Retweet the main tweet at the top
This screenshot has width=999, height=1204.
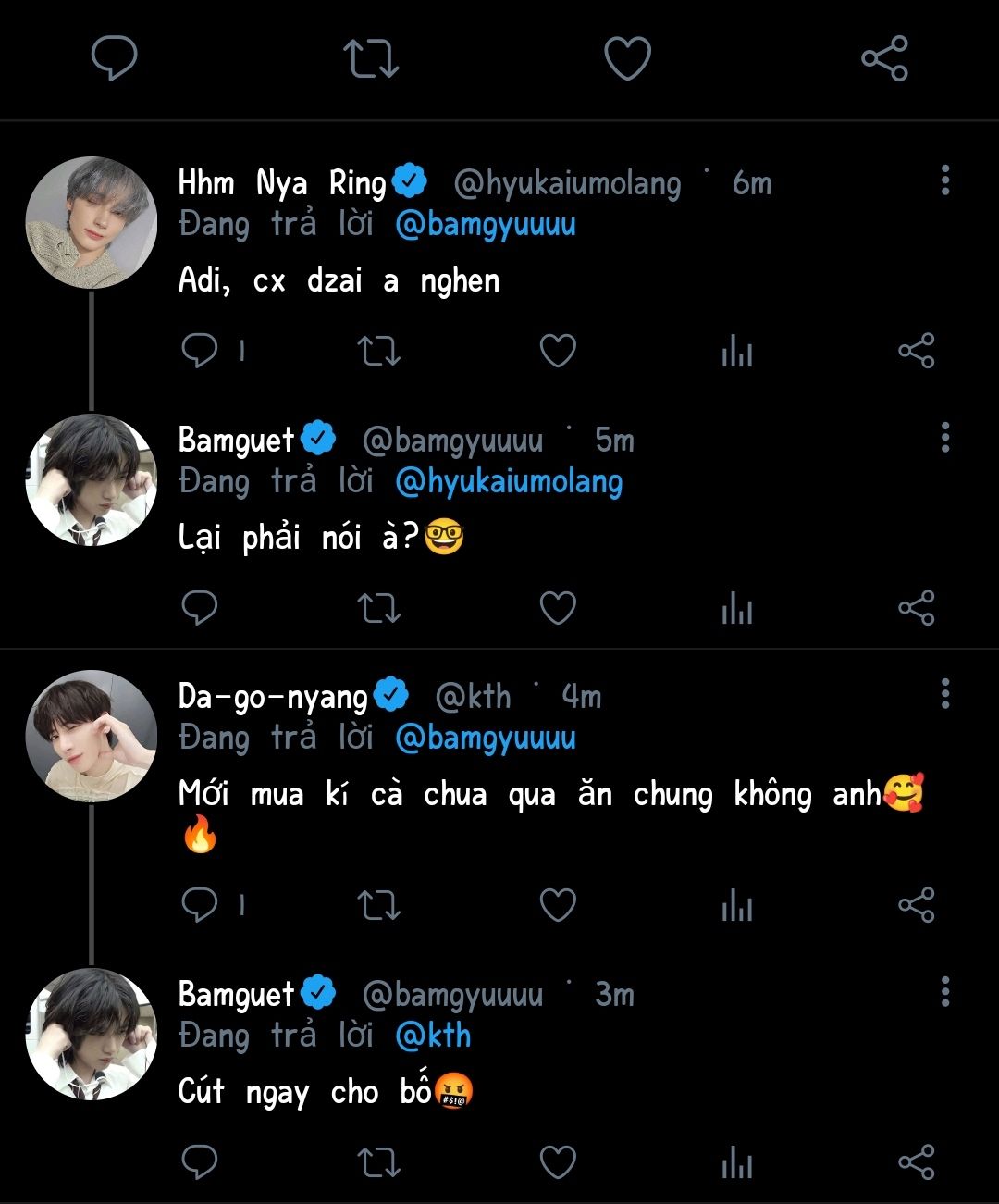[x=371, y=59]
